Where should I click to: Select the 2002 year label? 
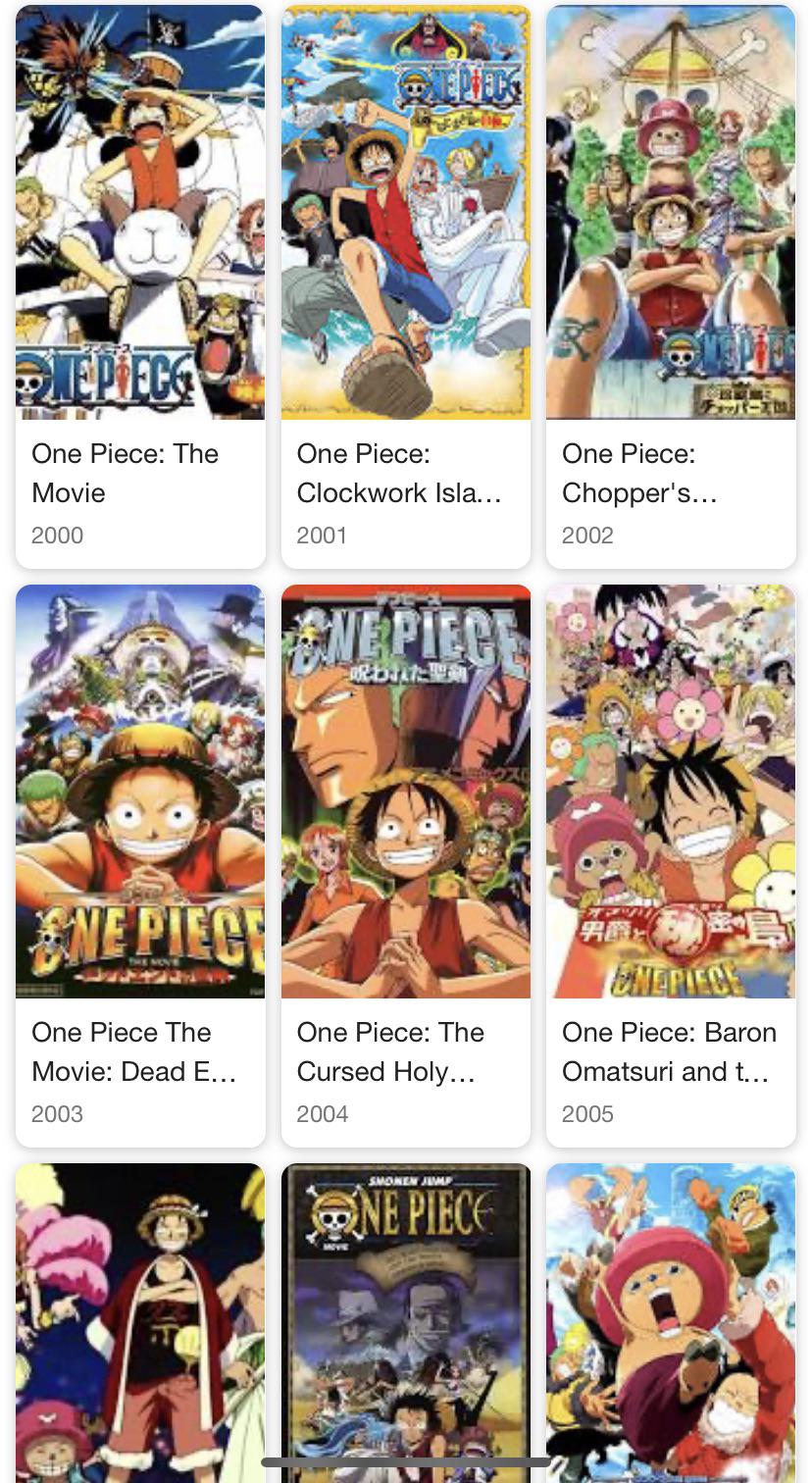tap(587, 536)
